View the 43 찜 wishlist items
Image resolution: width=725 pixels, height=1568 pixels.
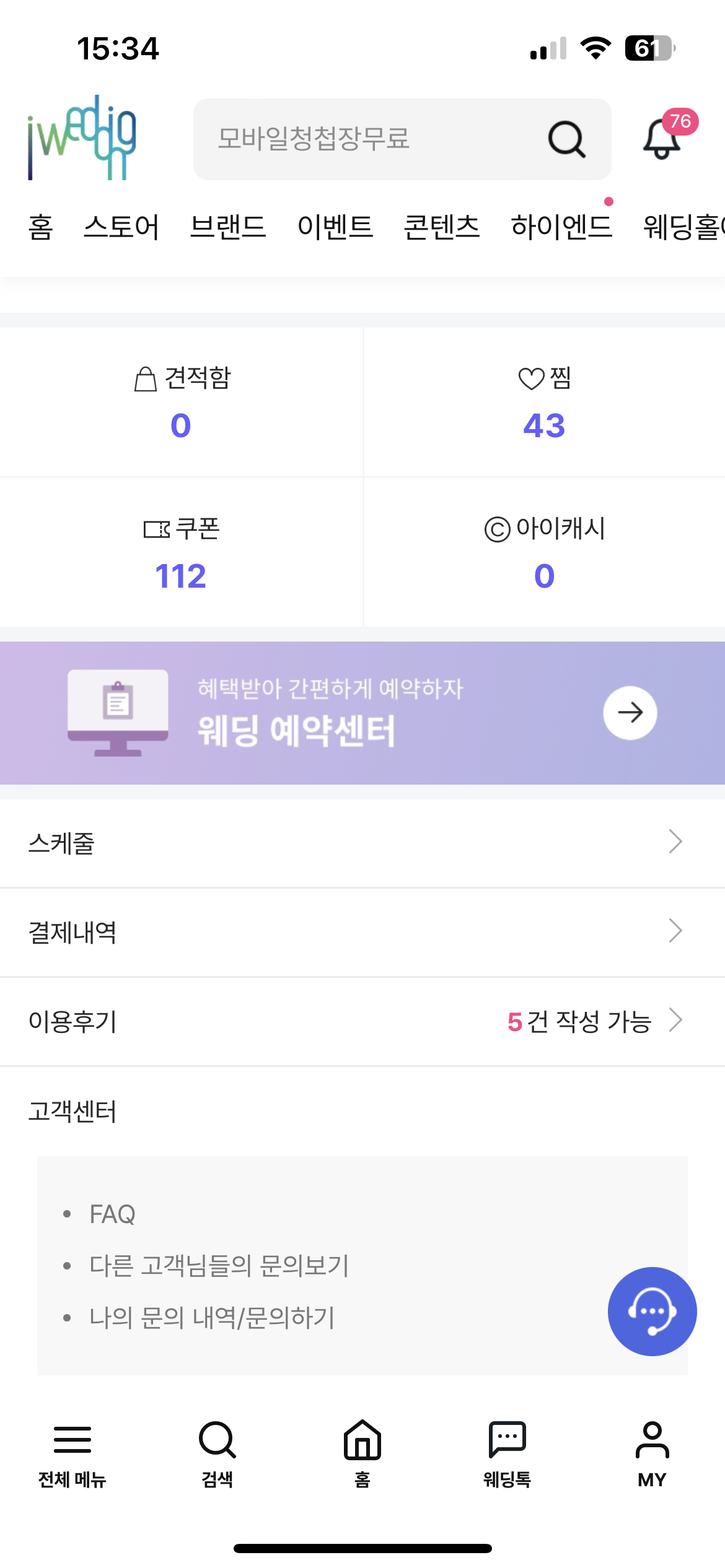point(544,402)
